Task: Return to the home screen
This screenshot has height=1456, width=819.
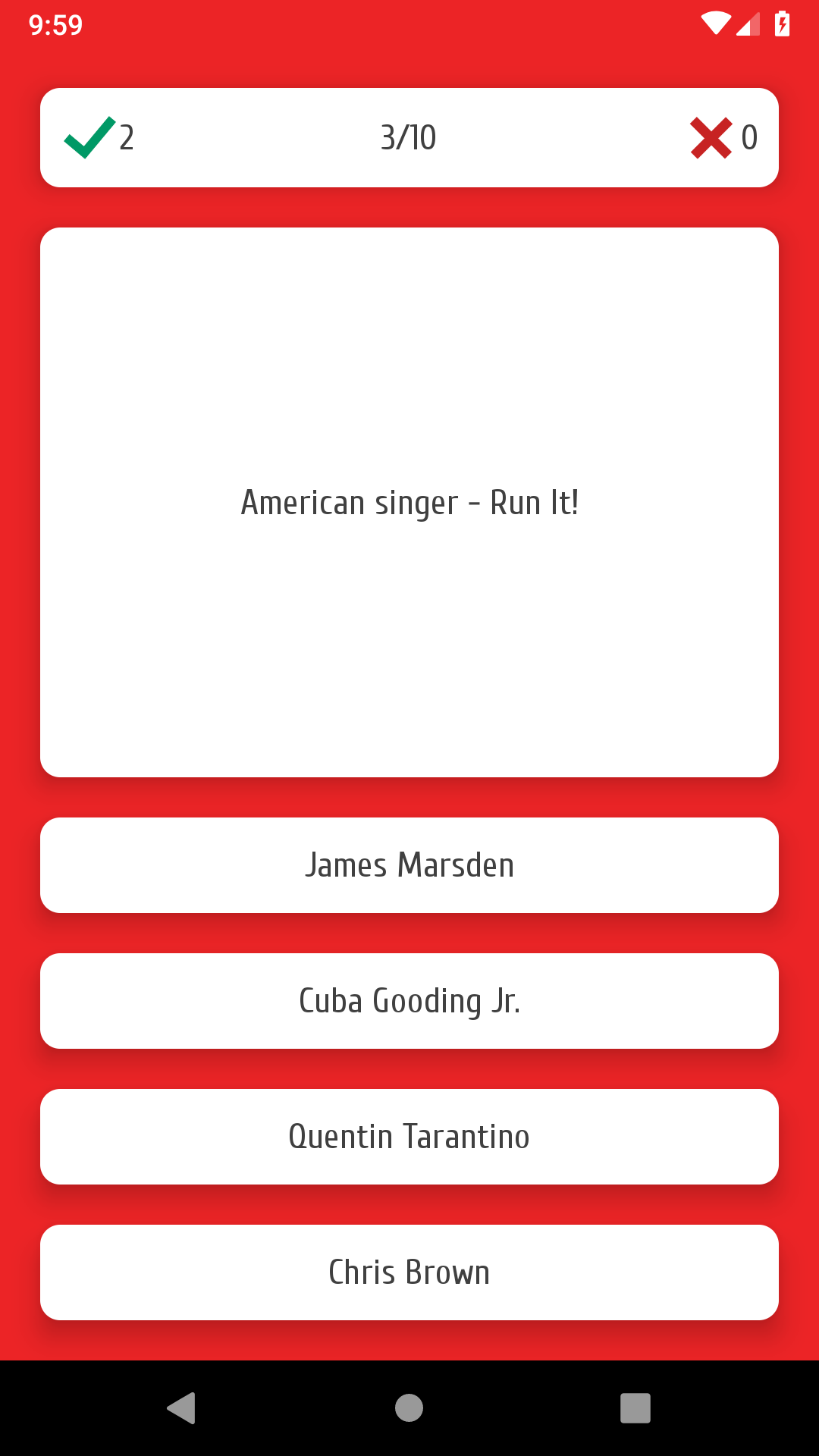Action: (x=409, y=1408)
